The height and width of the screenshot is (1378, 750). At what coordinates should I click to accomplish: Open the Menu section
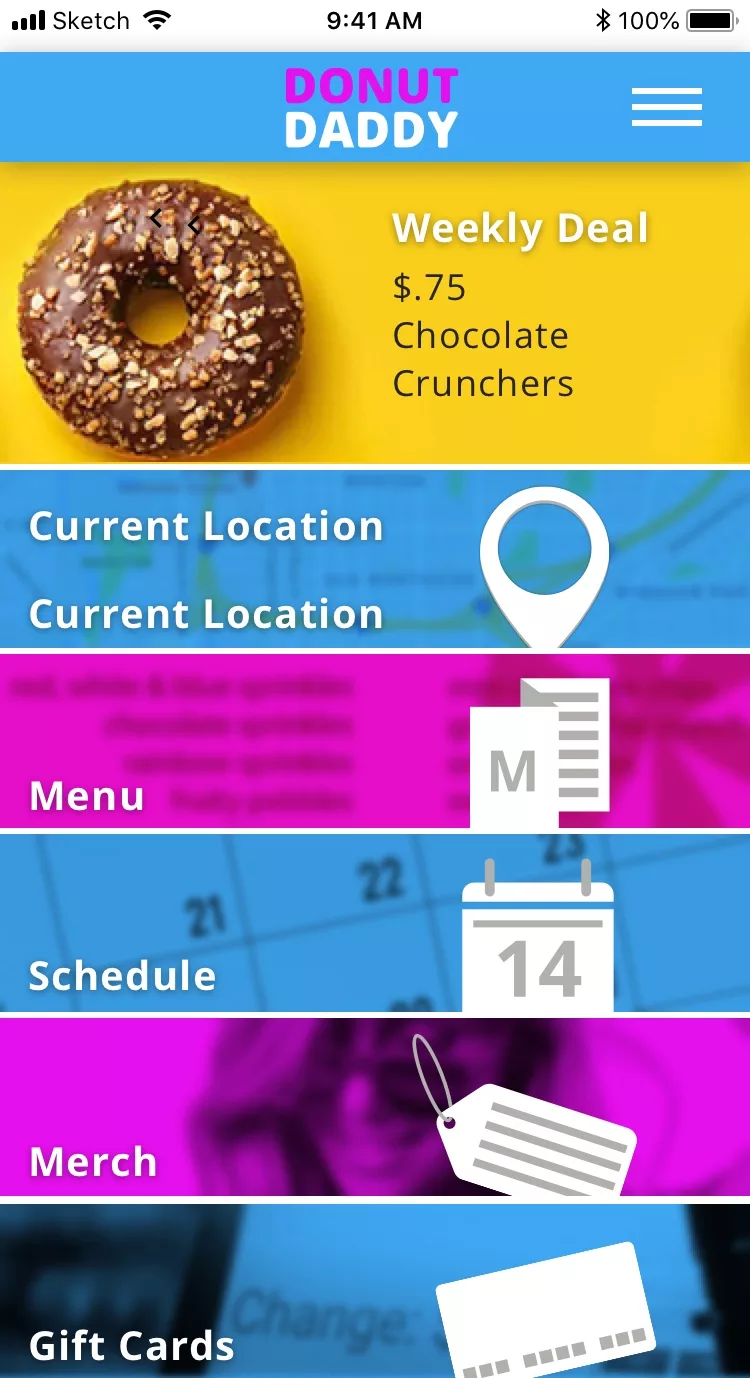click(375, 742)
